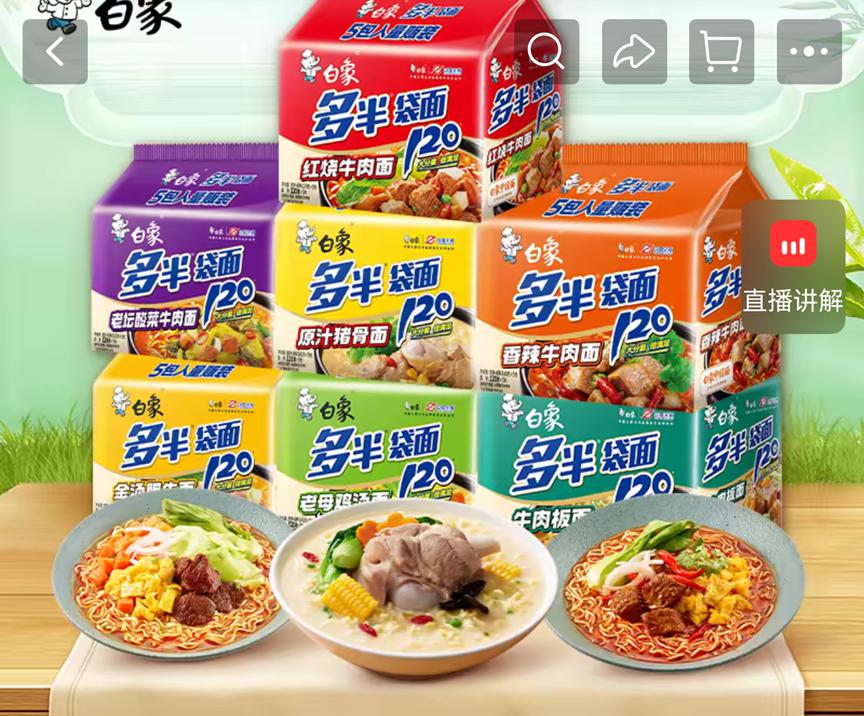The width and height of the screenshot is (864, 716).
Task: Open the shopping cart
Action: click(721, 52)
